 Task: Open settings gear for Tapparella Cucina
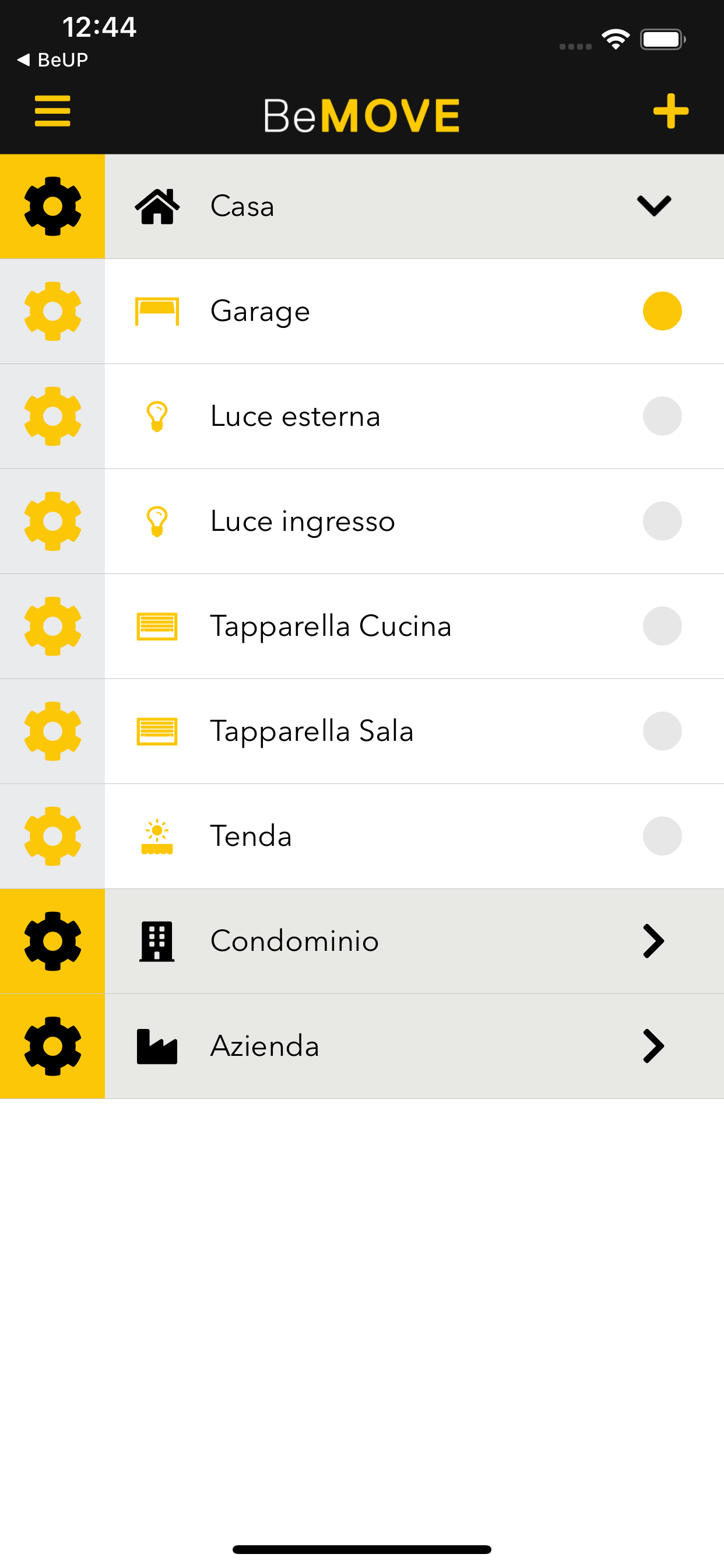click(x=52, y=626)
